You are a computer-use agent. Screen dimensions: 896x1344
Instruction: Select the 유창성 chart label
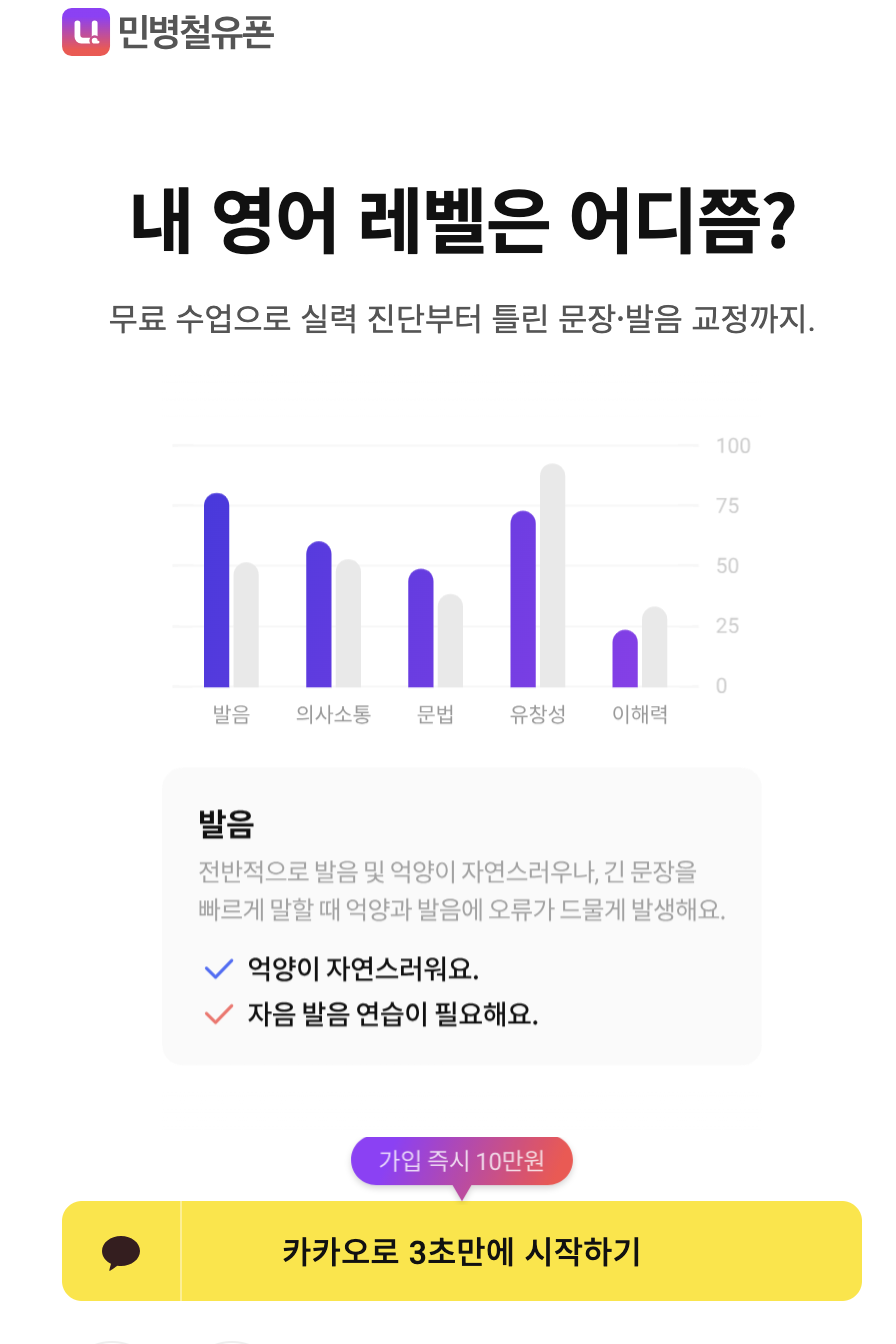[x=537, y=713]
